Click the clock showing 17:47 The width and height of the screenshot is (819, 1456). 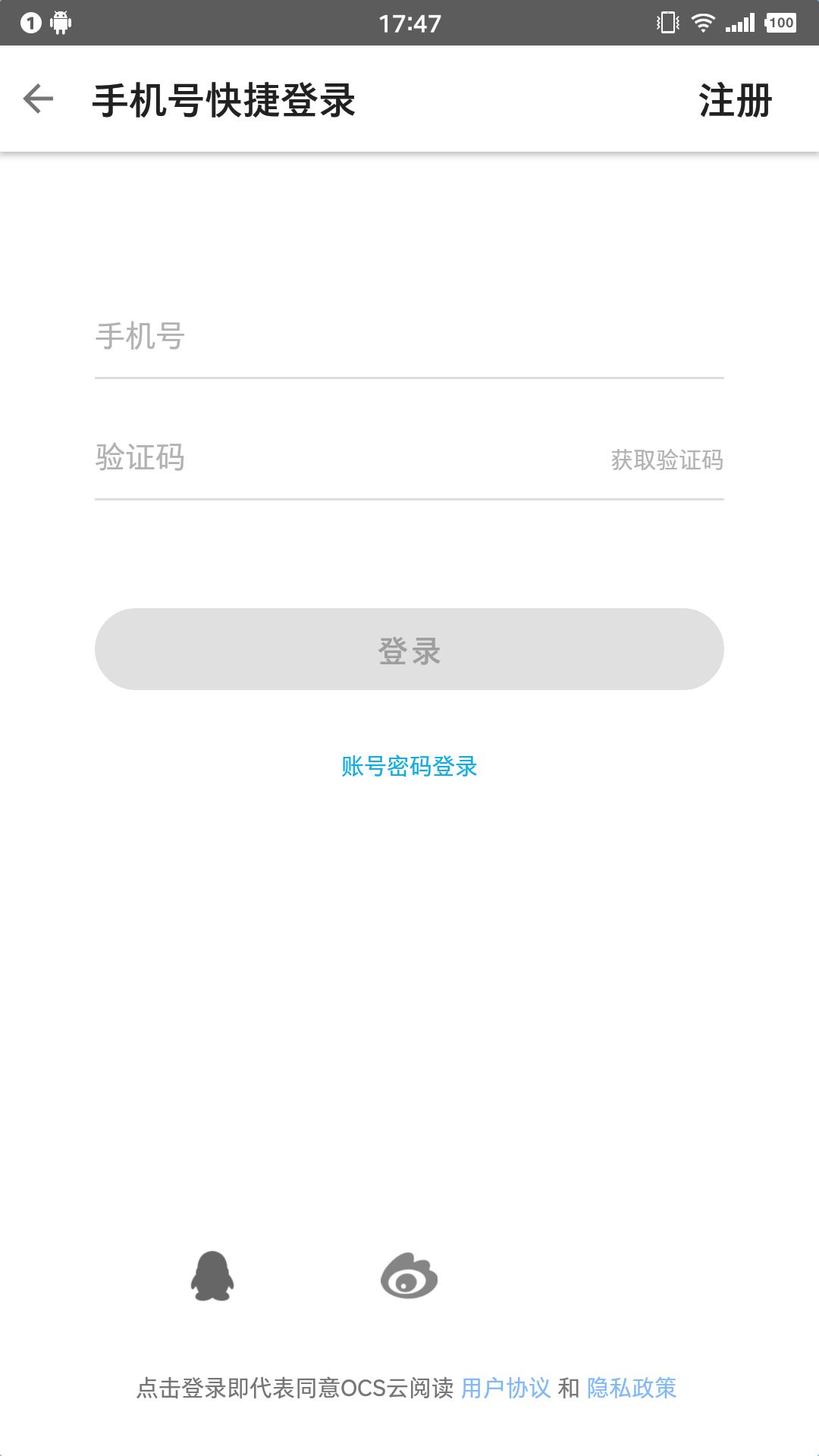[409, 23]
